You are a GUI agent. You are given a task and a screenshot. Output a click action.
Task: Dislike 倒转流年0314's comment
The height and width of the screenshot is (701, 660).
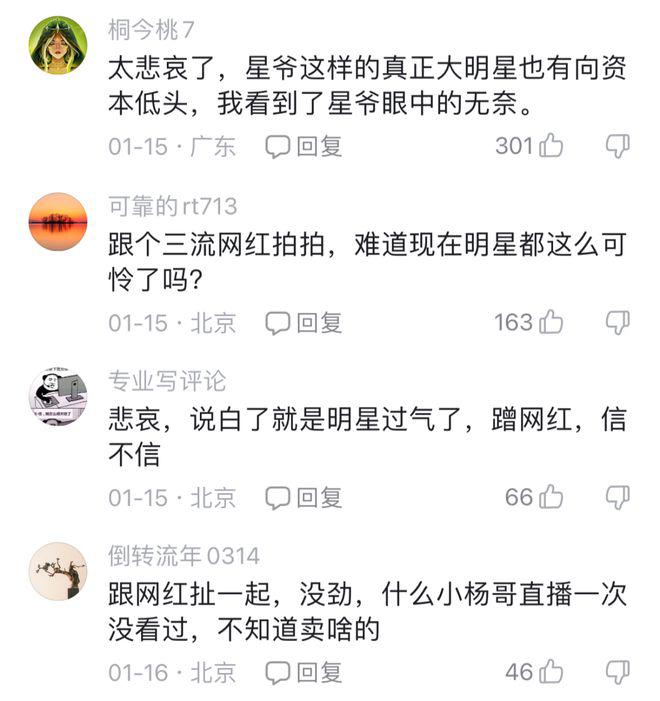pyautogui.click(x=618, y=672)
